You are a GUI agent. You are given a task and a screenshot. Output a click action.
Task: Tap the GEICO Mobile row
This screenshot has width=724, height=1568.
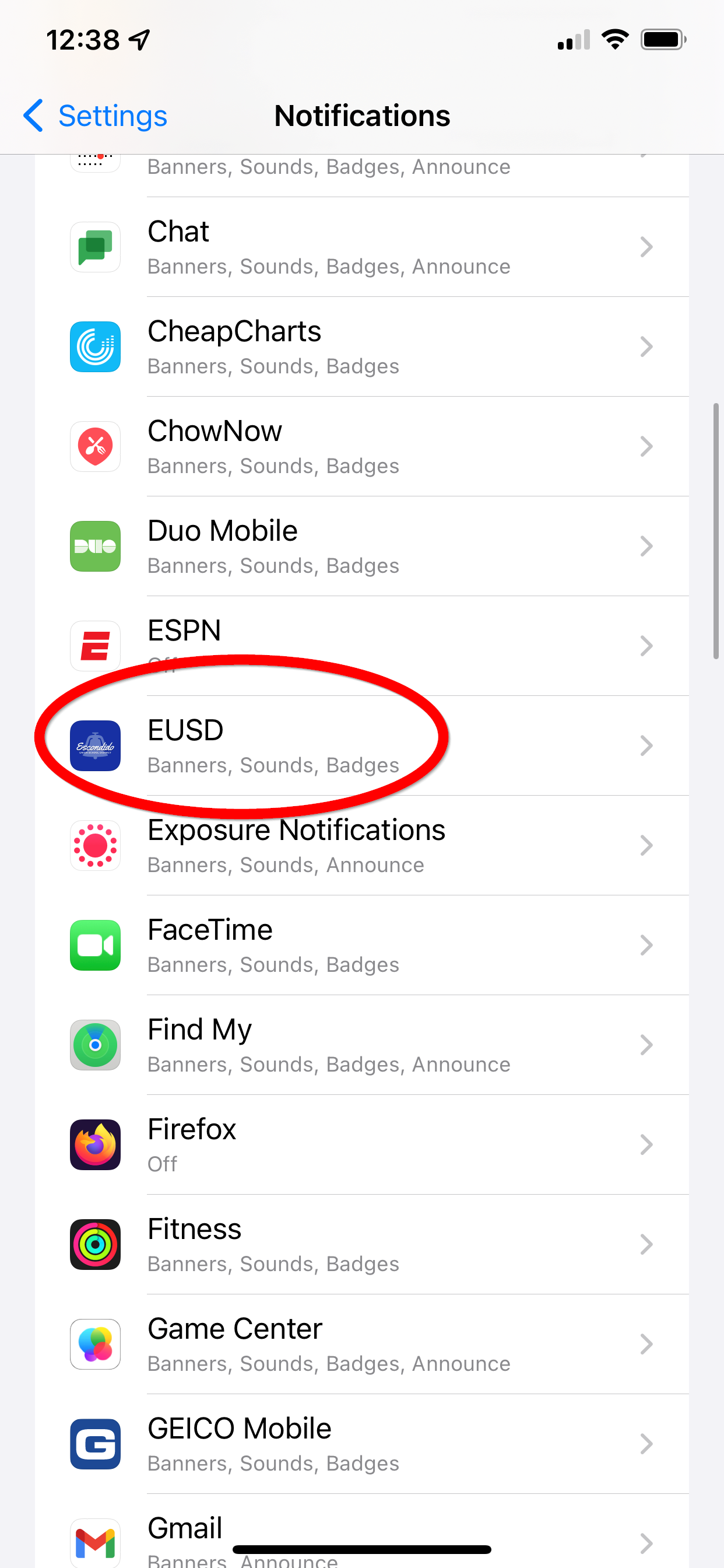pos(361,1444)
